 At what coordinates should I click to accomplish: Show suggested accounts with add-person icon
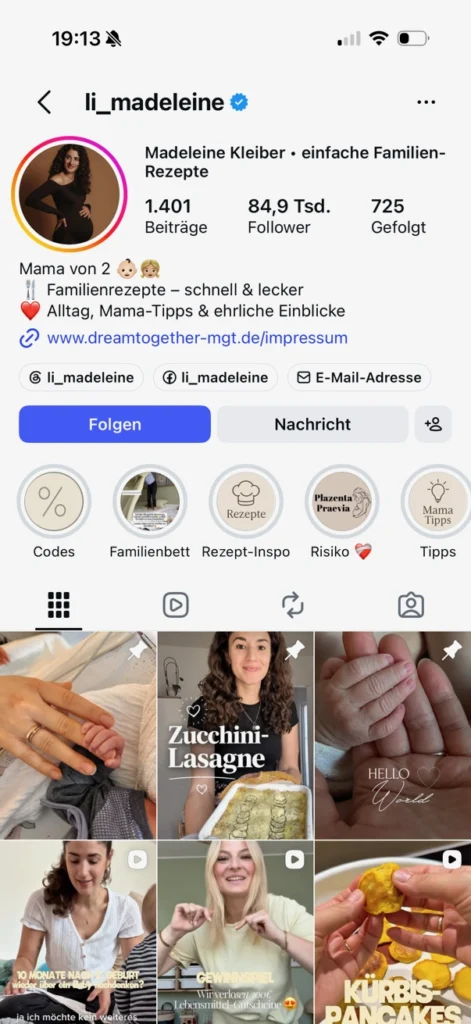coord(433,424)
